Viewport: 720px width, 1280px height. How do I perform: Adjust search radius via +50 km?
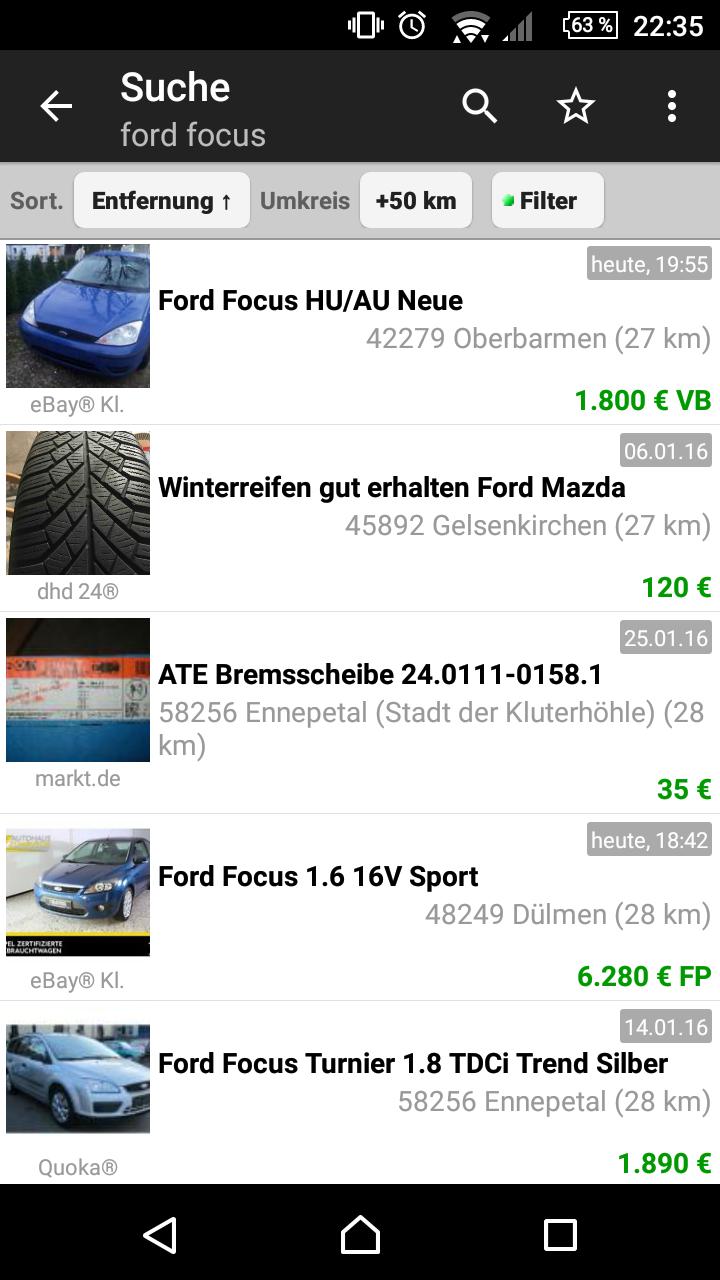tap(416, 200)
